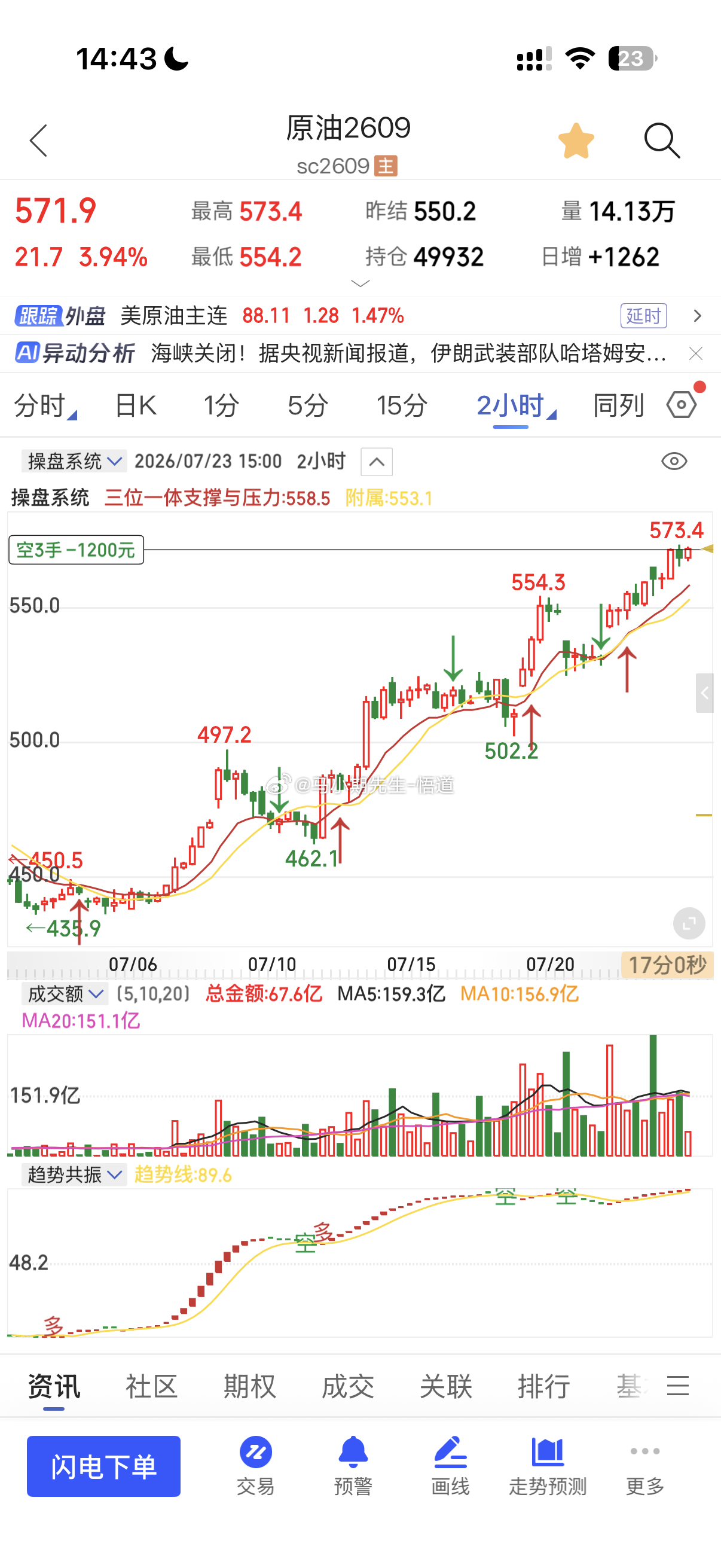Open chart settings hexagon icon
This screenshot has width=721, height=1568.
click(x=682, y=404)
